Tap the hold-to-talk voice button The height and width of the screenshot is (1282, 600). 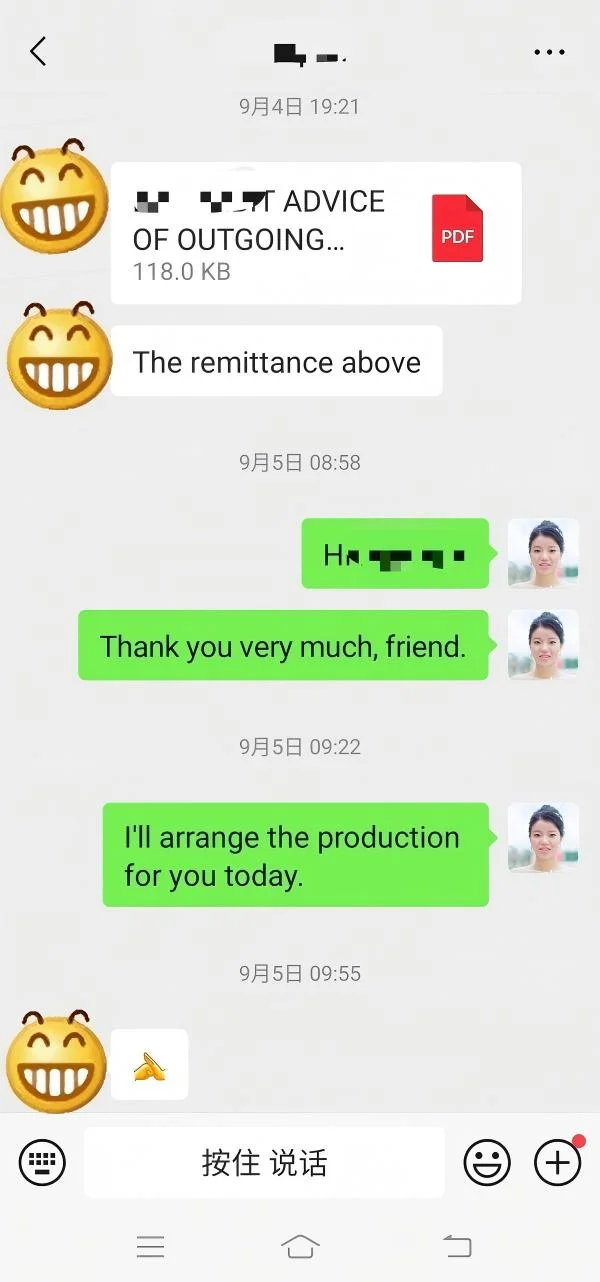pyautogui.click(x=264, y=1163)
